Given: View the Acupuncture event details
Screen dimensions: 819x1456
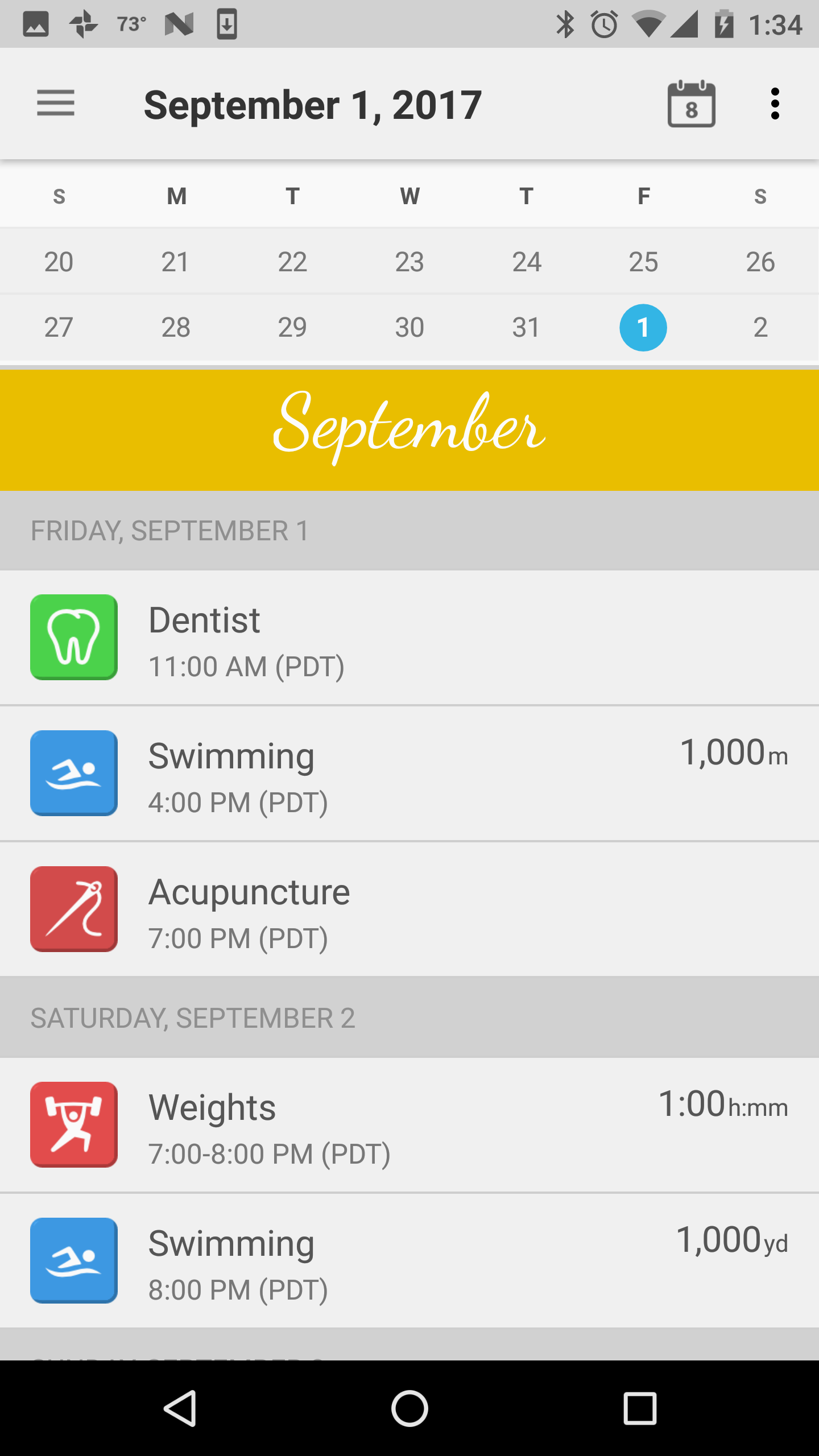Looking at the screenshot, I should click(x=409, y=909).
